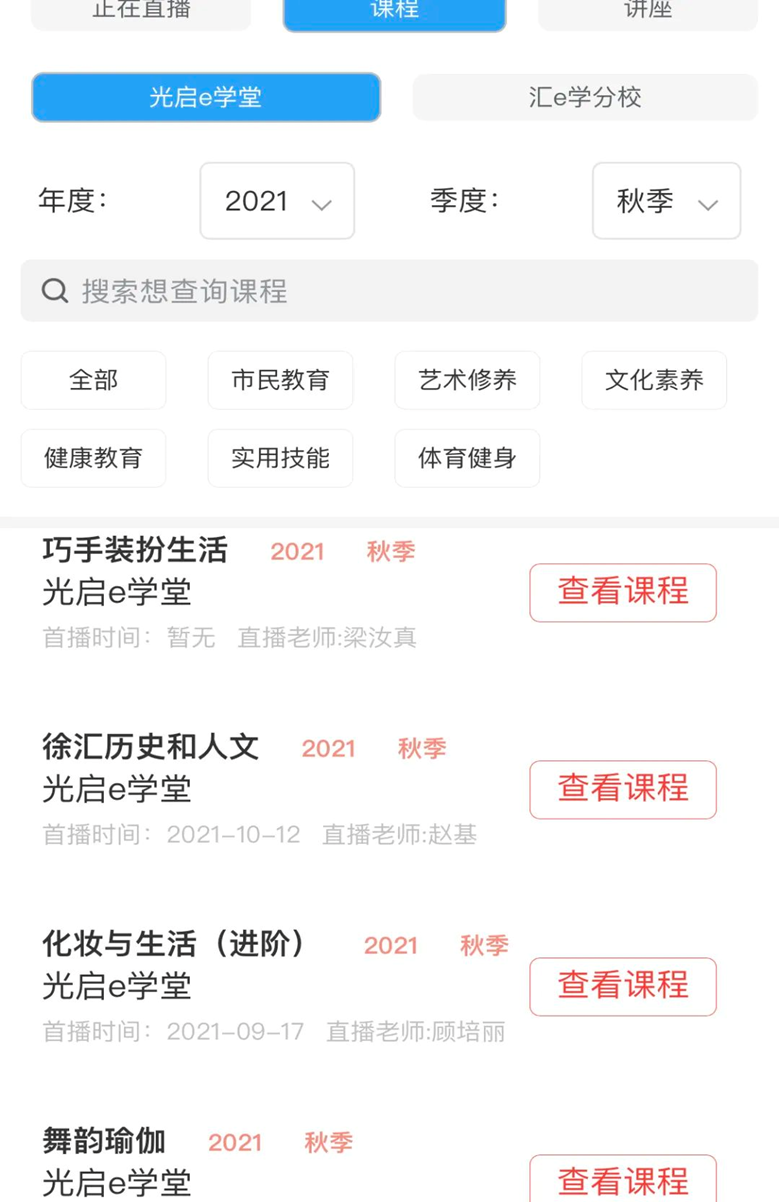This screenshot has width=779, height=1202.
Task: Filter courses by 健康教育
Action: pos(93,458)
